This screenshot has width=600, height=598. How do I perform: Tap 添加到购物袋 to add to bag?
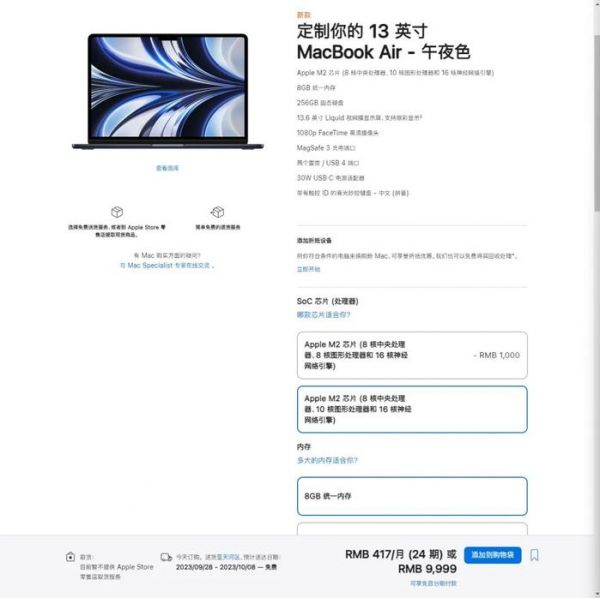pos(492,555)
